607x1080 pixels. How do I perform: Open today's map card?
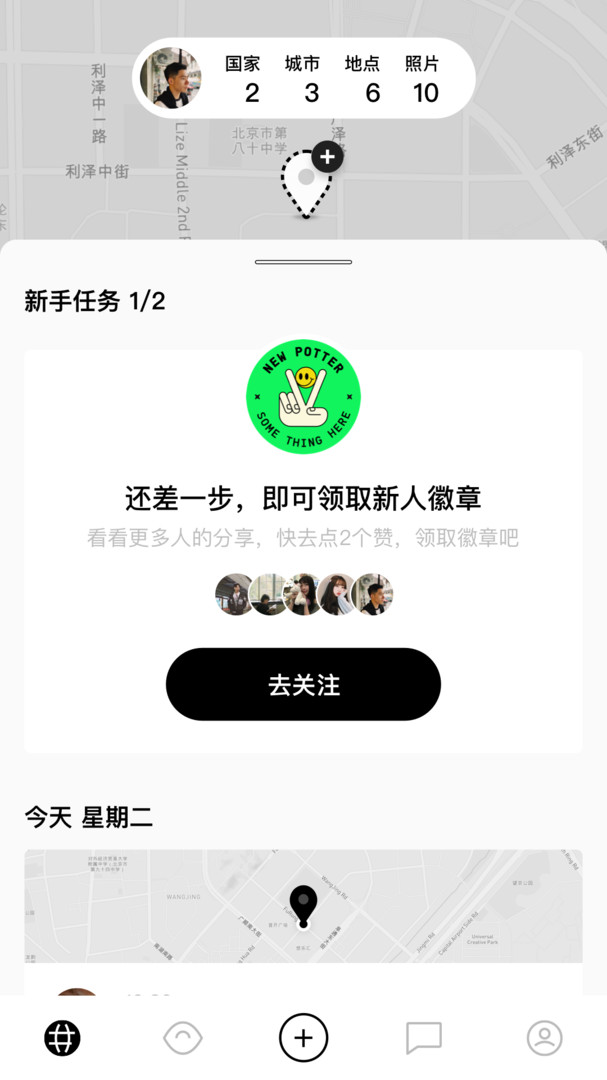(x=303, y=906)
